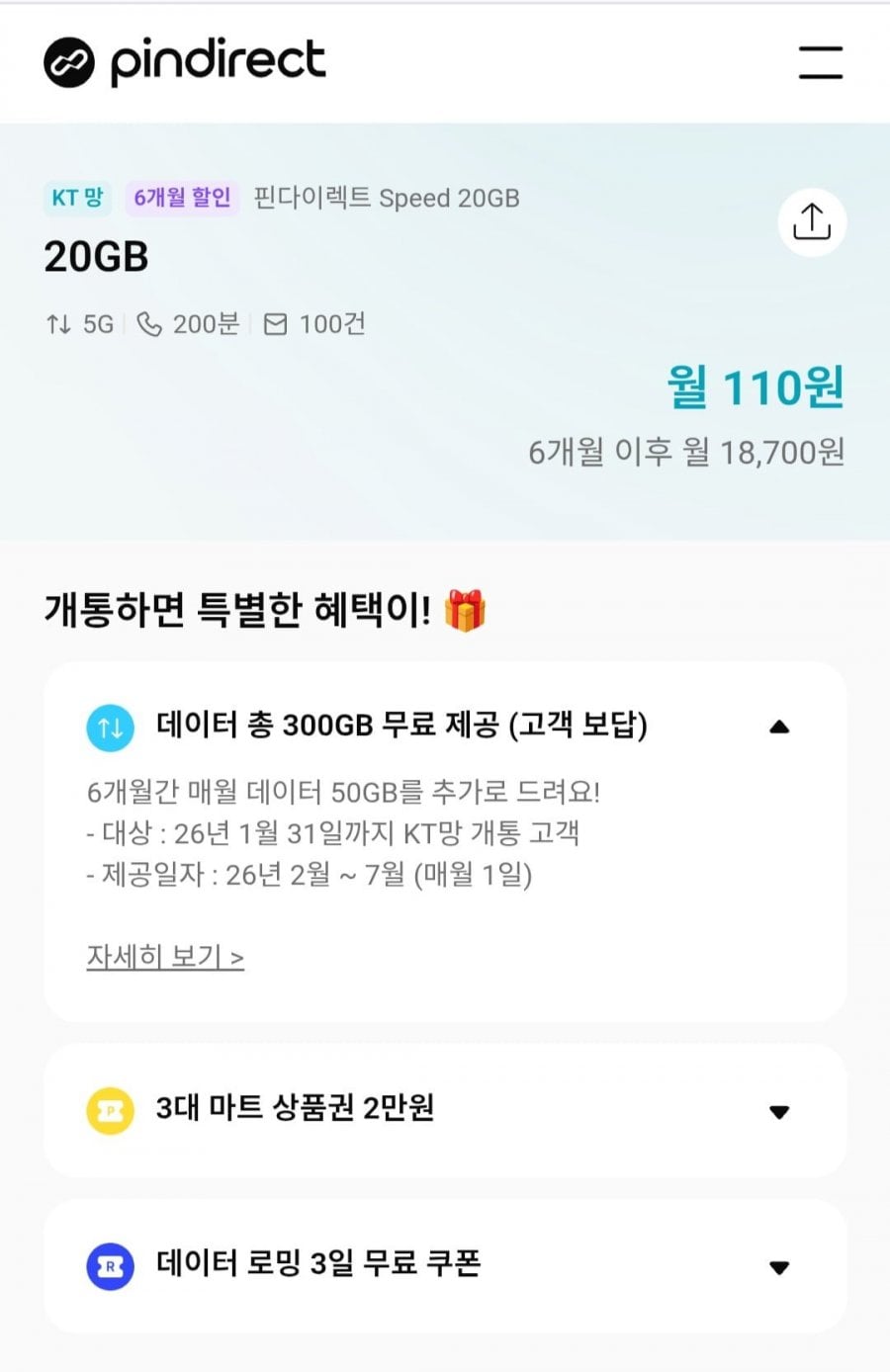Open the hamburger menu
This screenshot has height=1372, width=890.
(x=820, y=62)
